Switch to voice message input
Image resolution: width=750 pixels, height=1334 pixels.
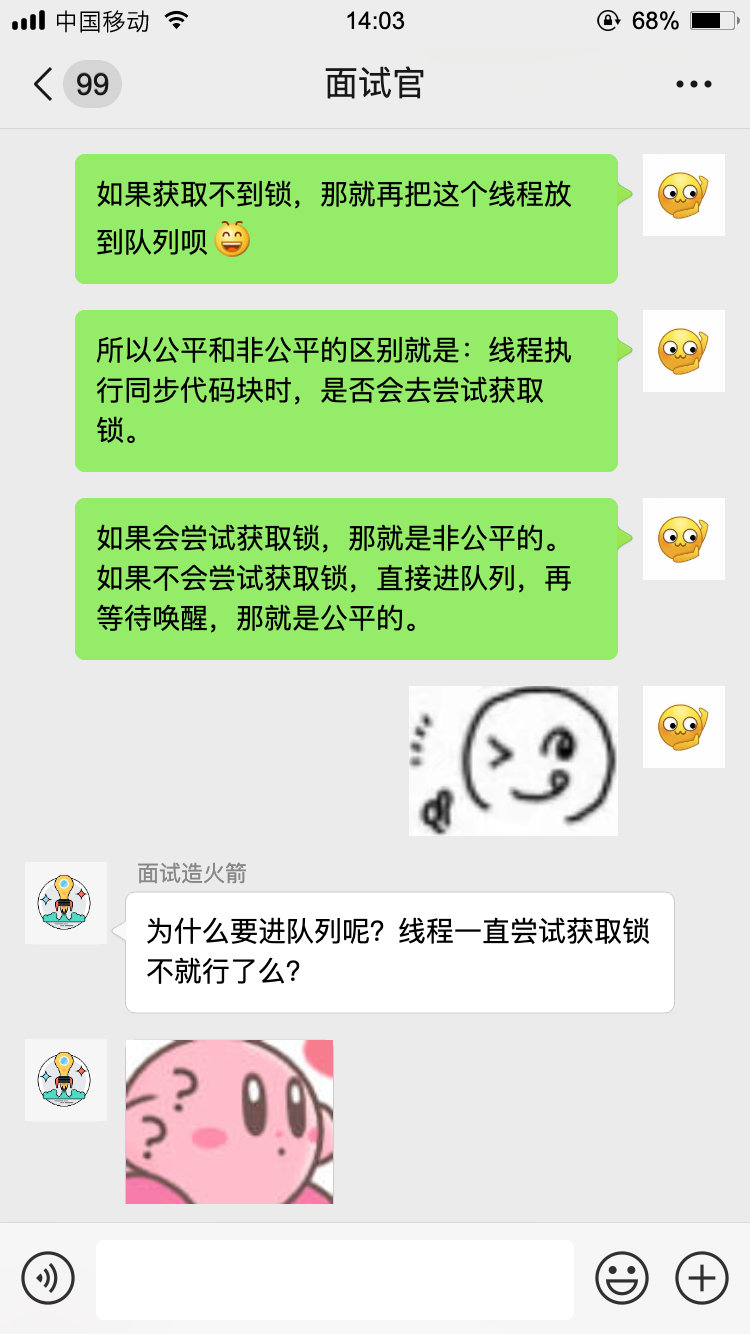[x=48, y=1278]
